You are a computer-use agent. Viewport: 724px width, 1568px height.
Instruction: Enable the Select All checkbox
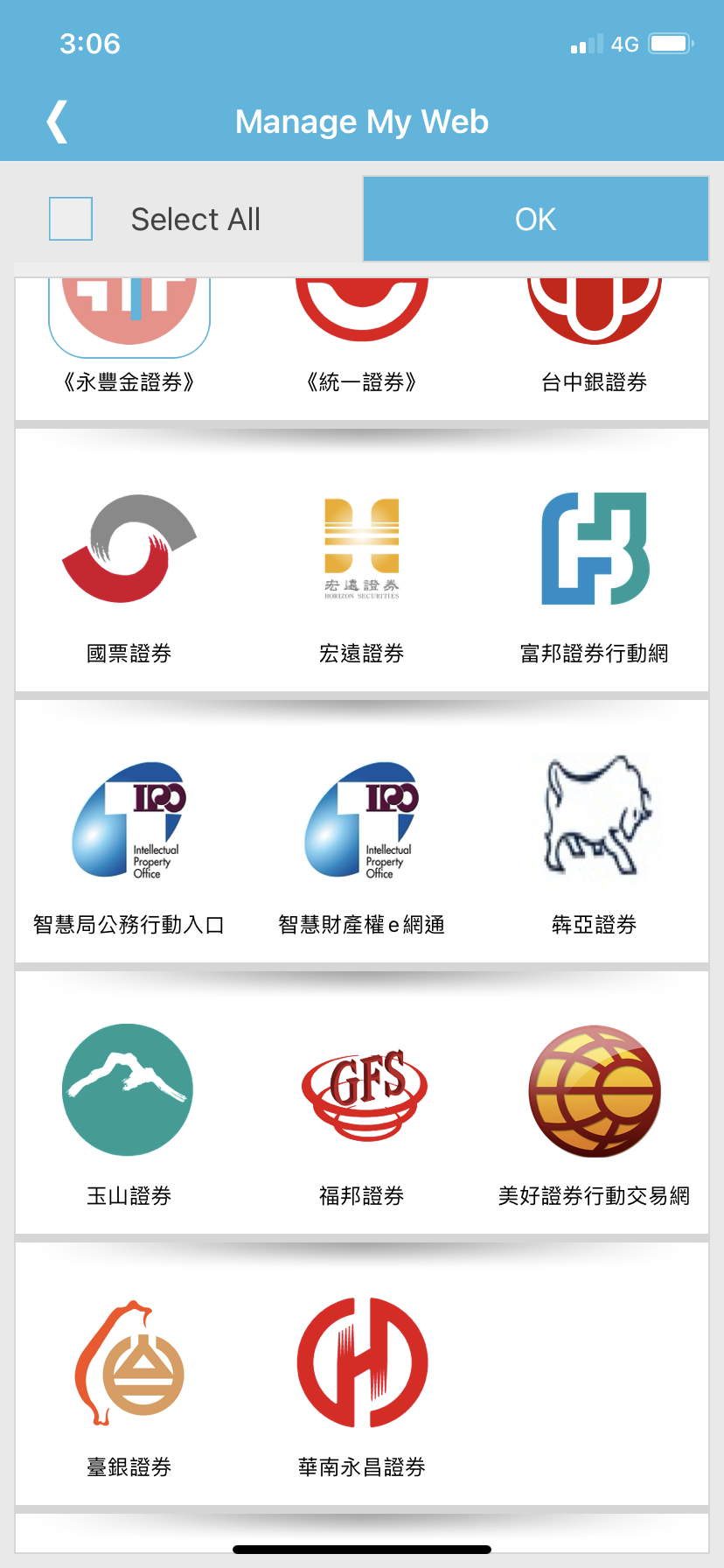pyautogui.click(x=70, y=219)
